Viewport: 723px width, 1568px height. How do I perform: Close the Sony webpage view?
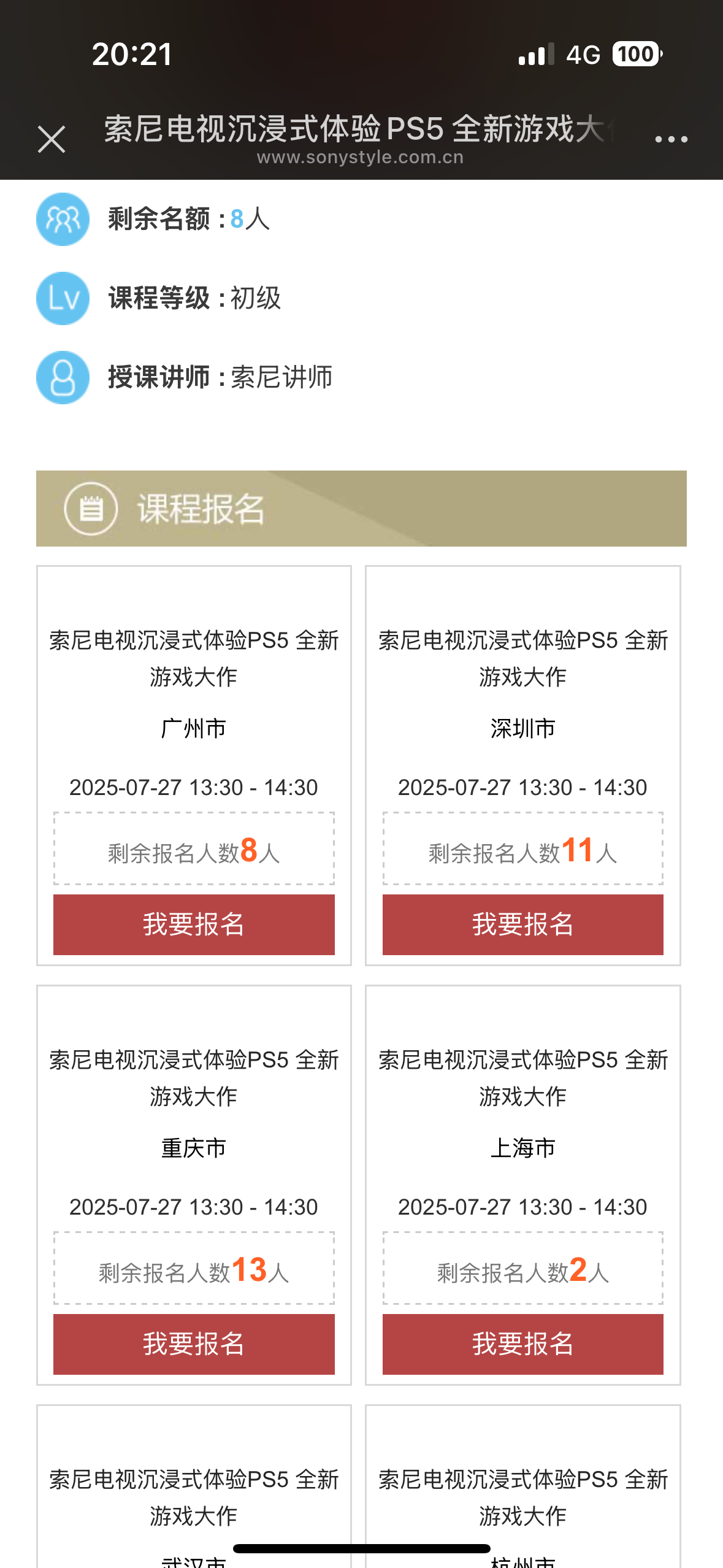[x=52, y=139]
